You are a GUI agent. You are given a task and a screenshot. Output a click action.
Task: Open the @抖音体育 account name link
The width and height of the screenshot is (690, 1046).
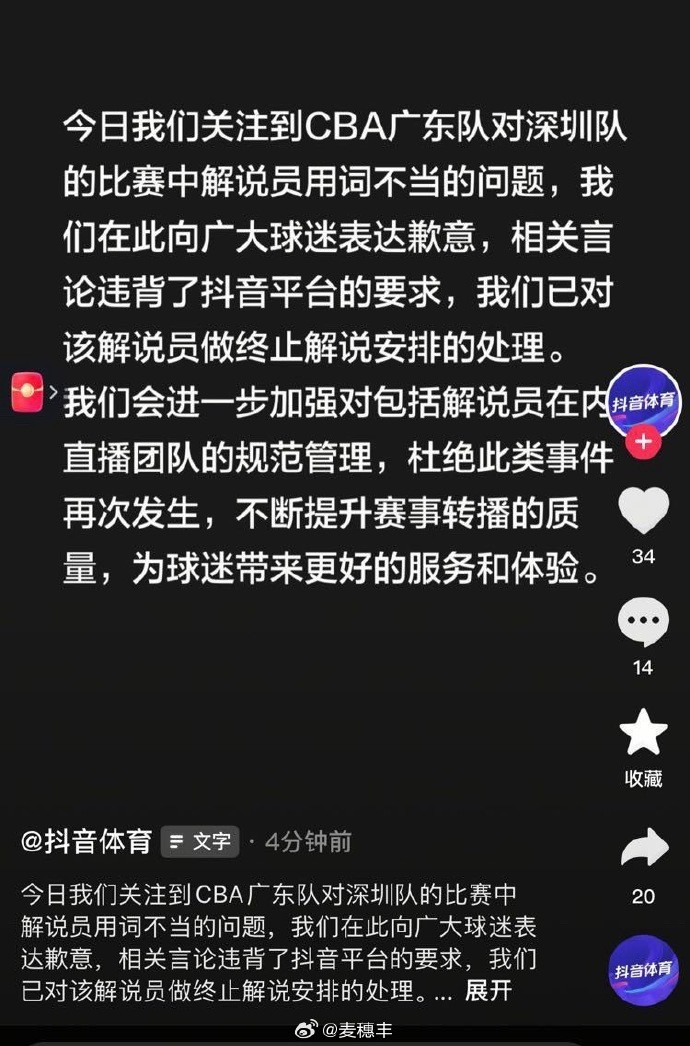pos(86,842)
